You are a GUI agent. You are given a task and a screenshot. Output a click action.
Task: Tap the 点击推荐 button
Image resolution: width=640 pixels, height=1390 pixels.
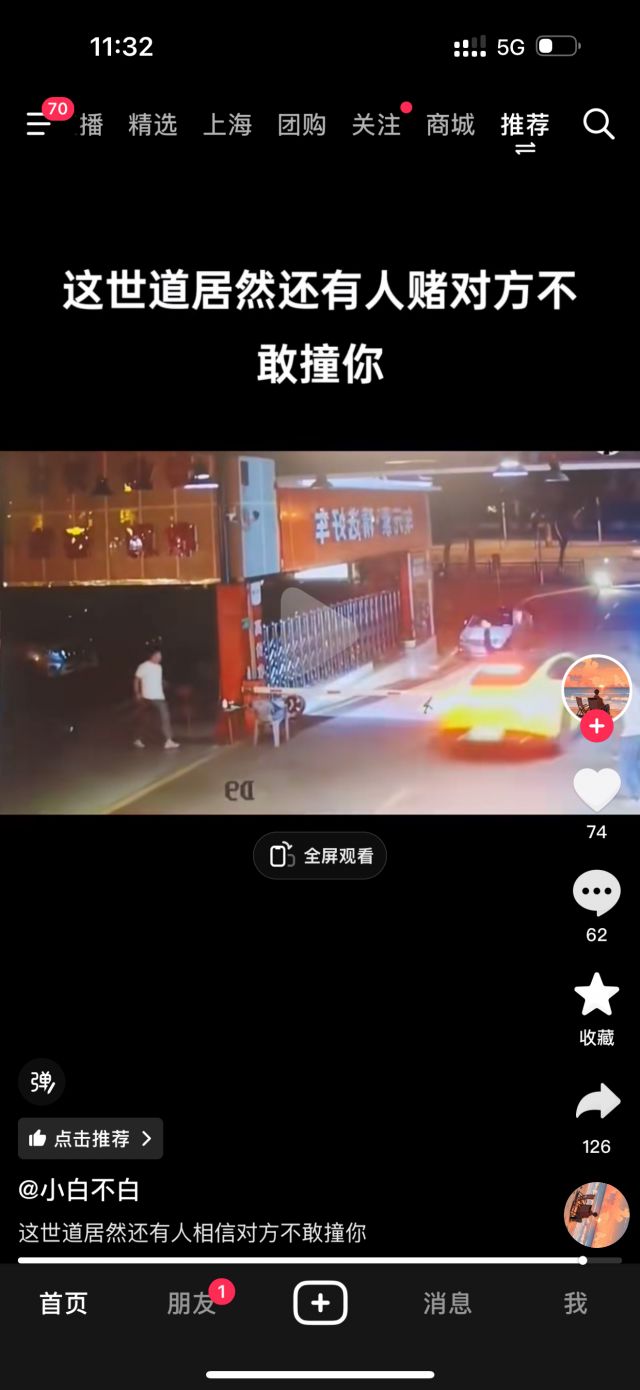click(x=90, y=1138)
